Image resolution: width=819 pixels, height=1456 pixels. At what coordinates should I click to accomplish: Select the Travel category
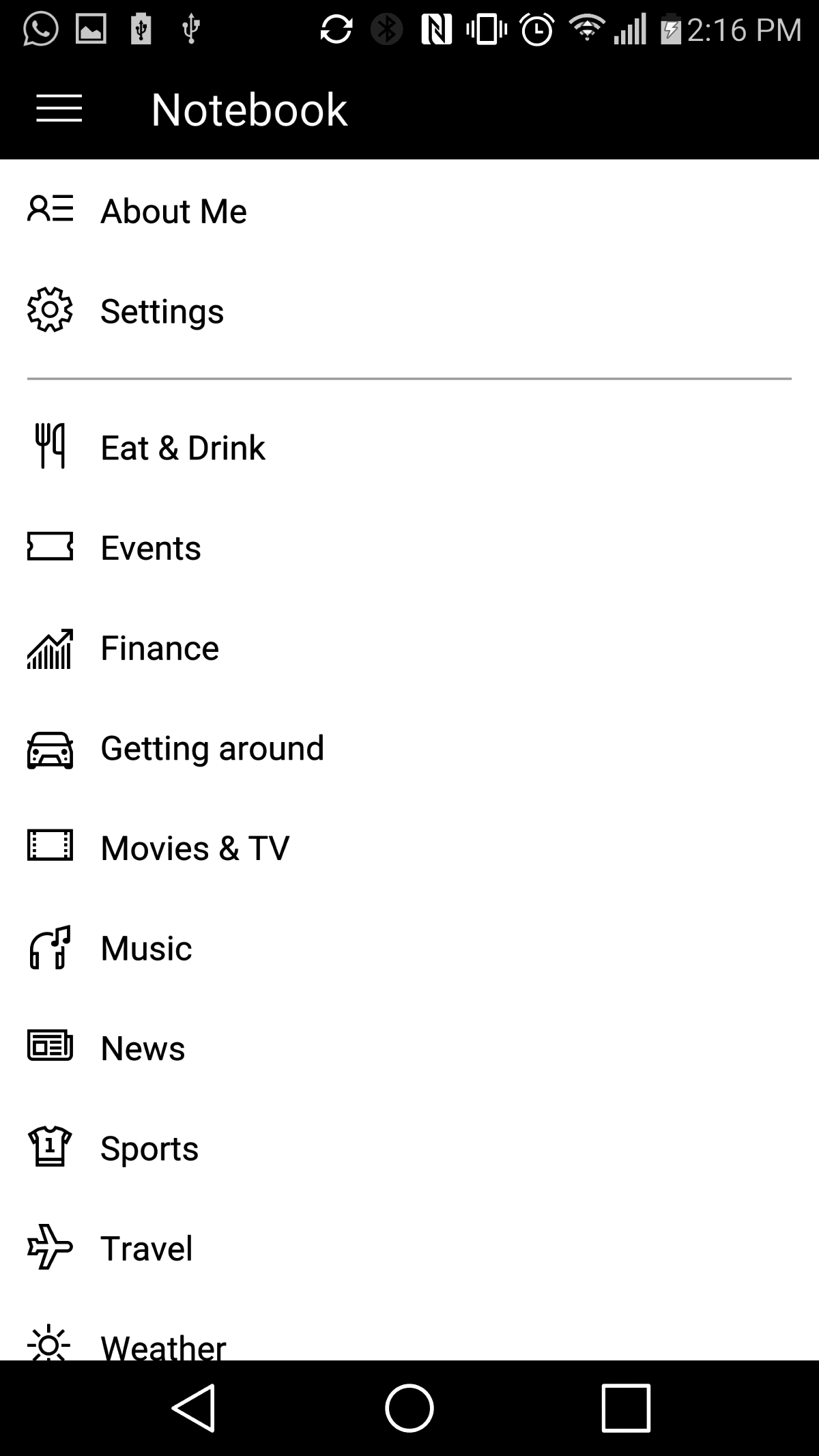click(409, 1248)
